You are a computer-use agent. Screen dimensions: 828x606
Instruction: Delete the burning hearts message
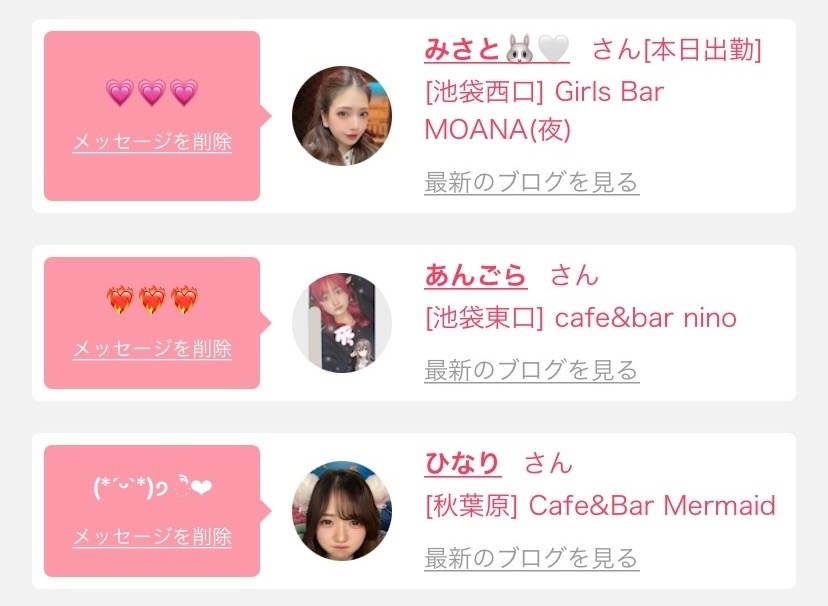coord(152,349)
